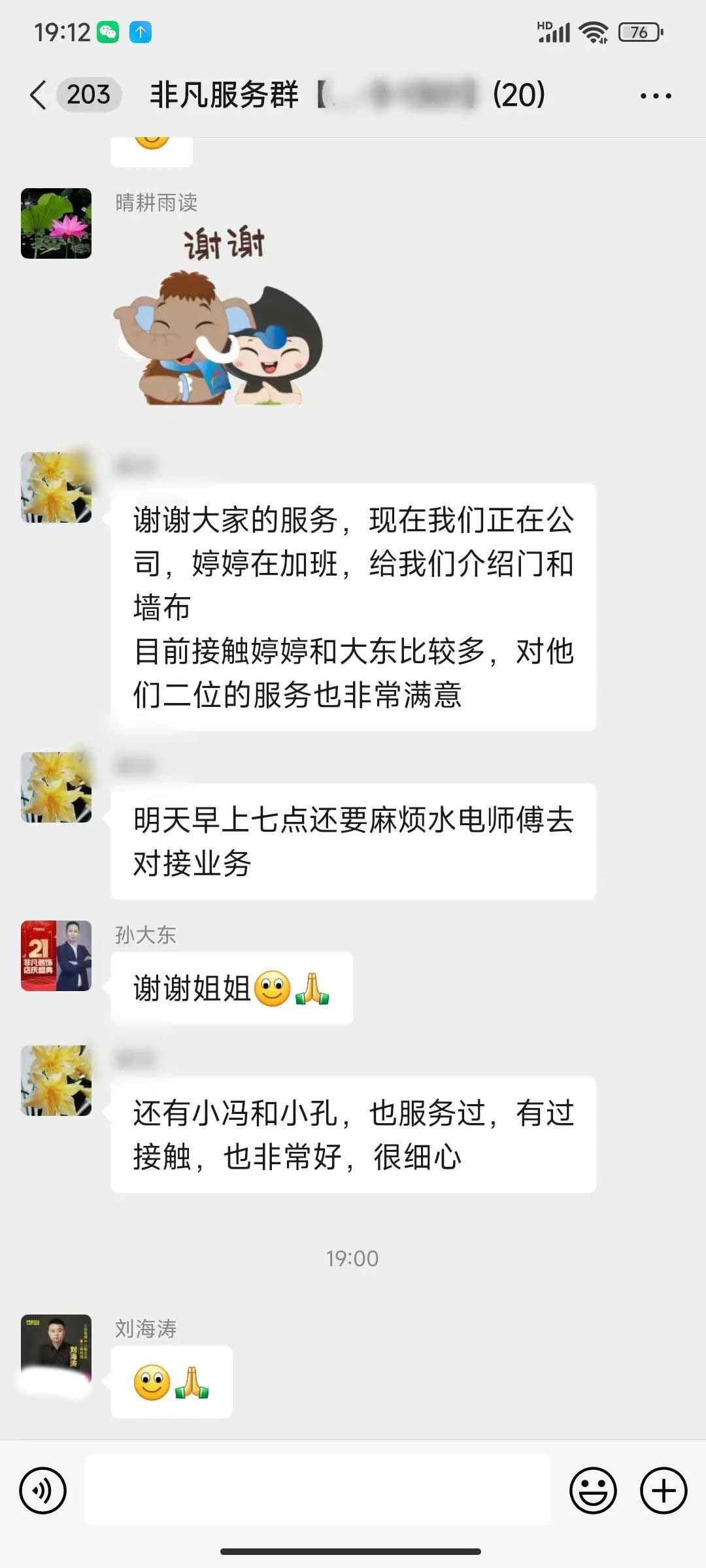Open the emoji sticker panel
This screenshot has height=1568, width=706.
click(x=593, y=1490)
